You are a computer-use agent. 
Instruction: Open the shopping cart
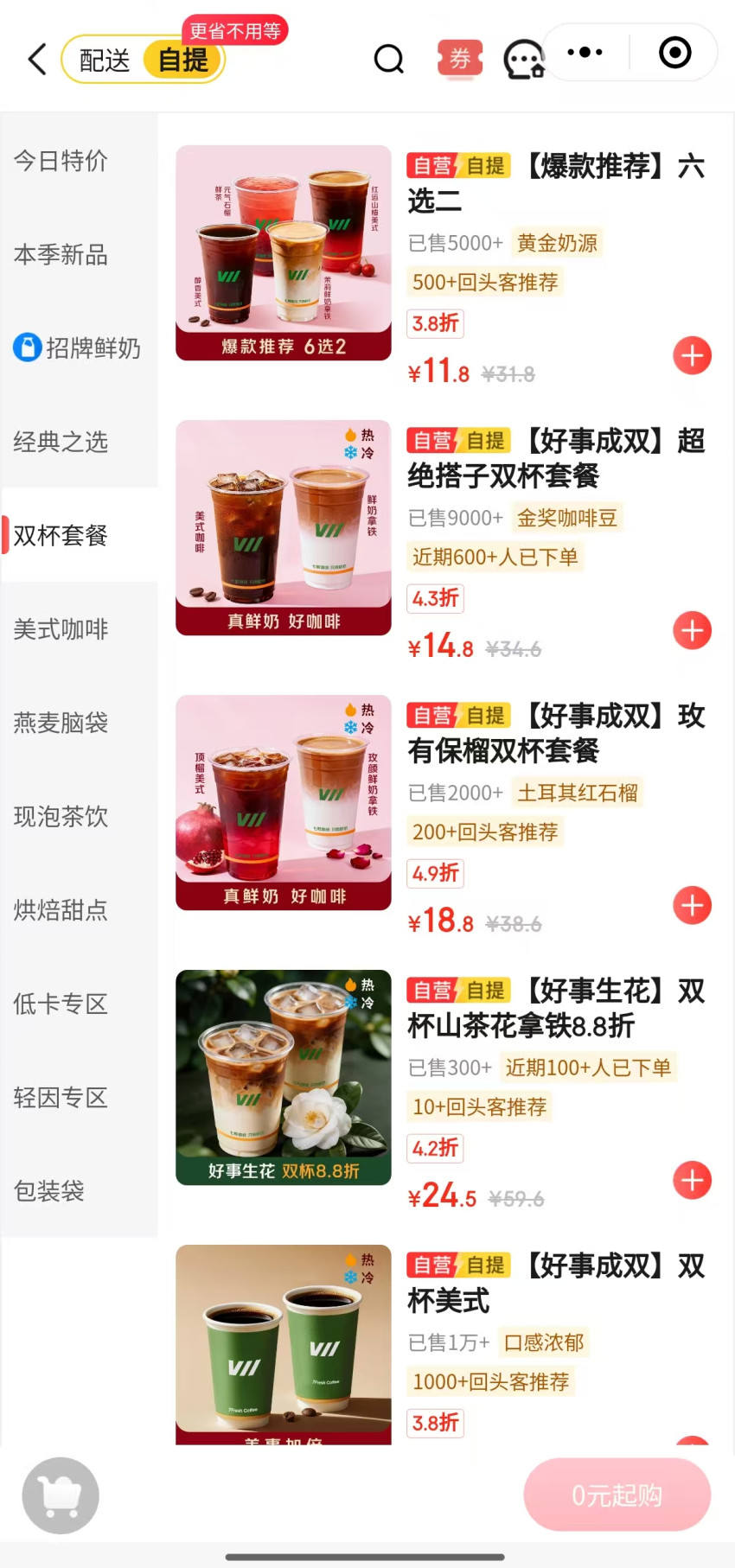coord(61,1495)
